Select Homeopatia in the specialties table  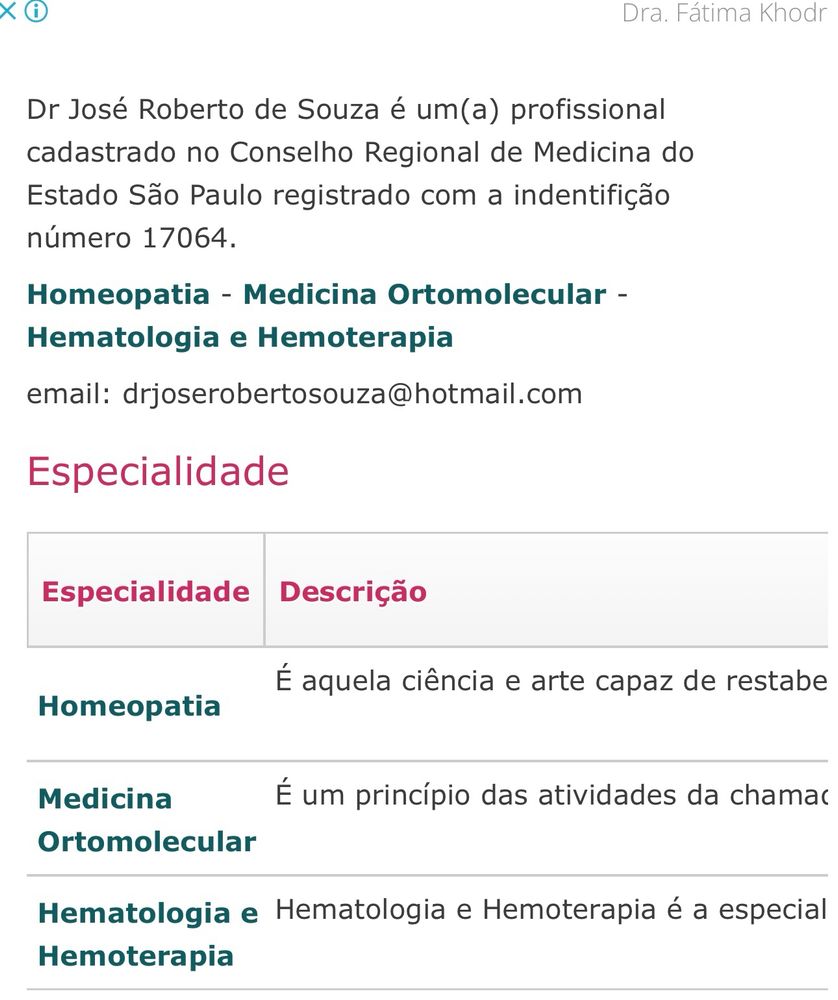pyautogui.click(x=129, y=706)
